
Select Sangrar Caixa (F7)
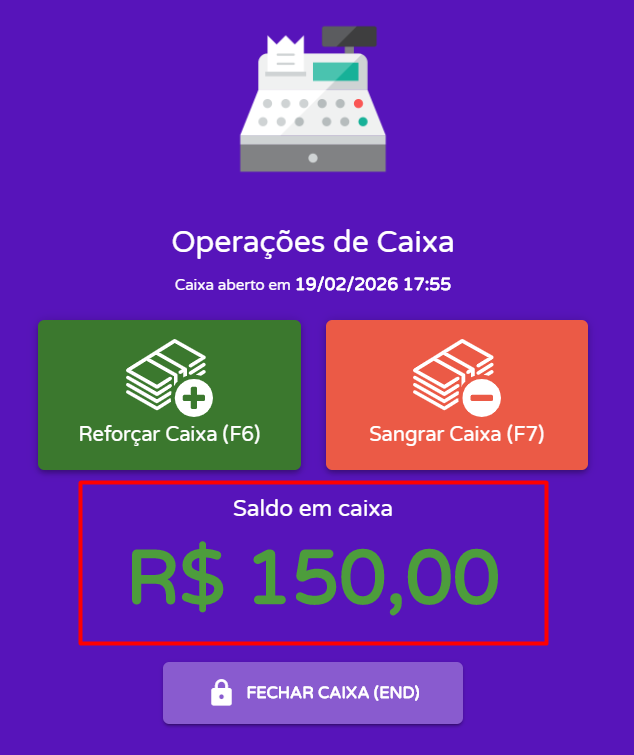(457, 395)
